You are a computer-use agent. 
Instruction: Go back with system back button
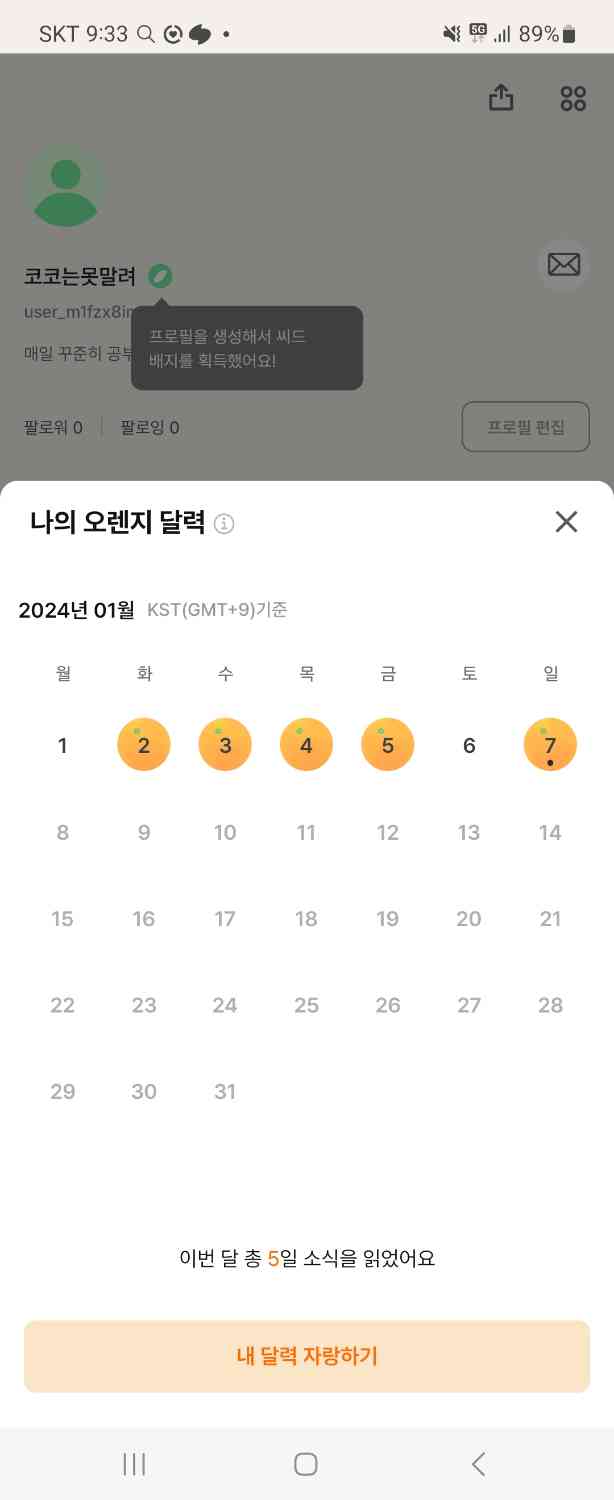click(x=478, y=1464)
